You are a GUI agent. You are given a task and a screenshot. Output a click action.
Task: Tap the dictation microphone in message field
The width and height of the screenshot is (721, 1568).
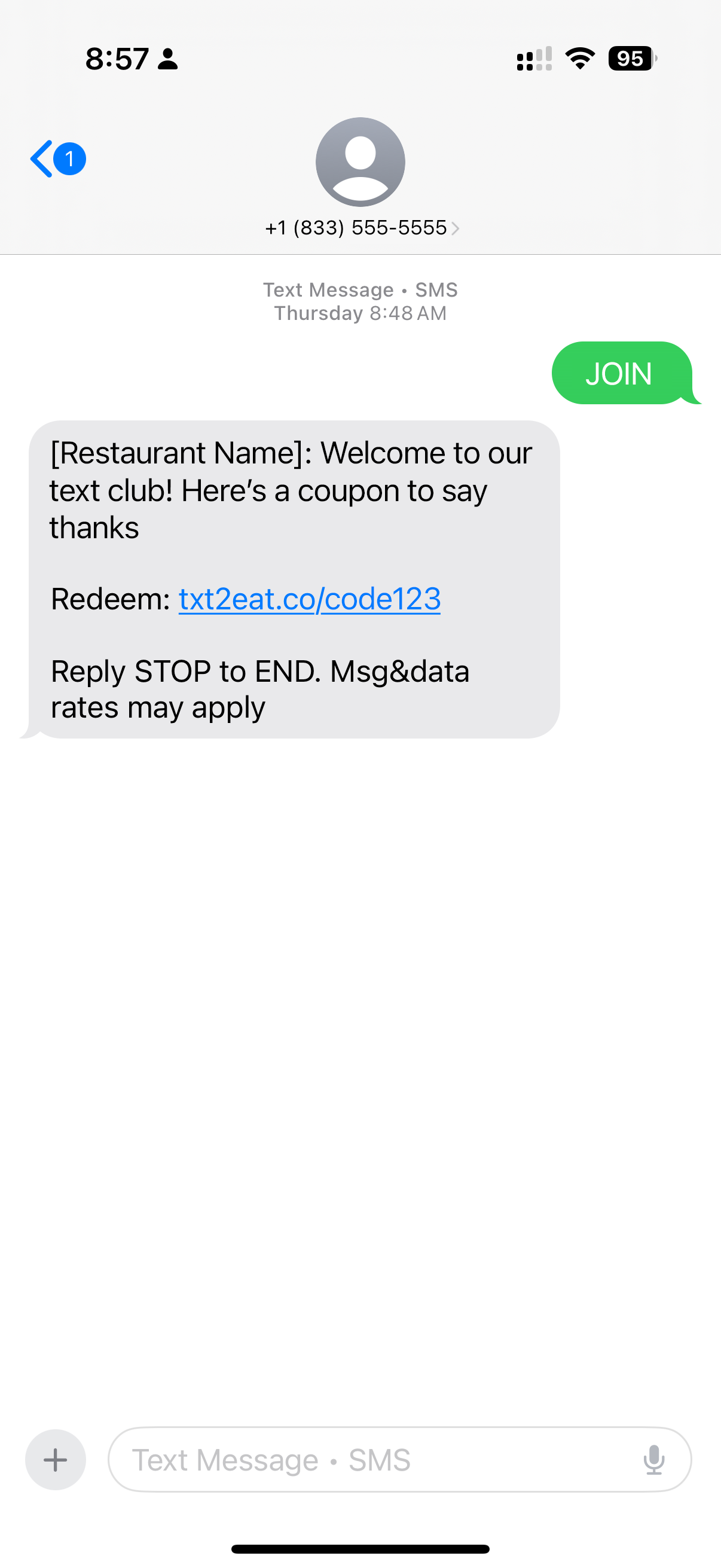point(655,1459)
